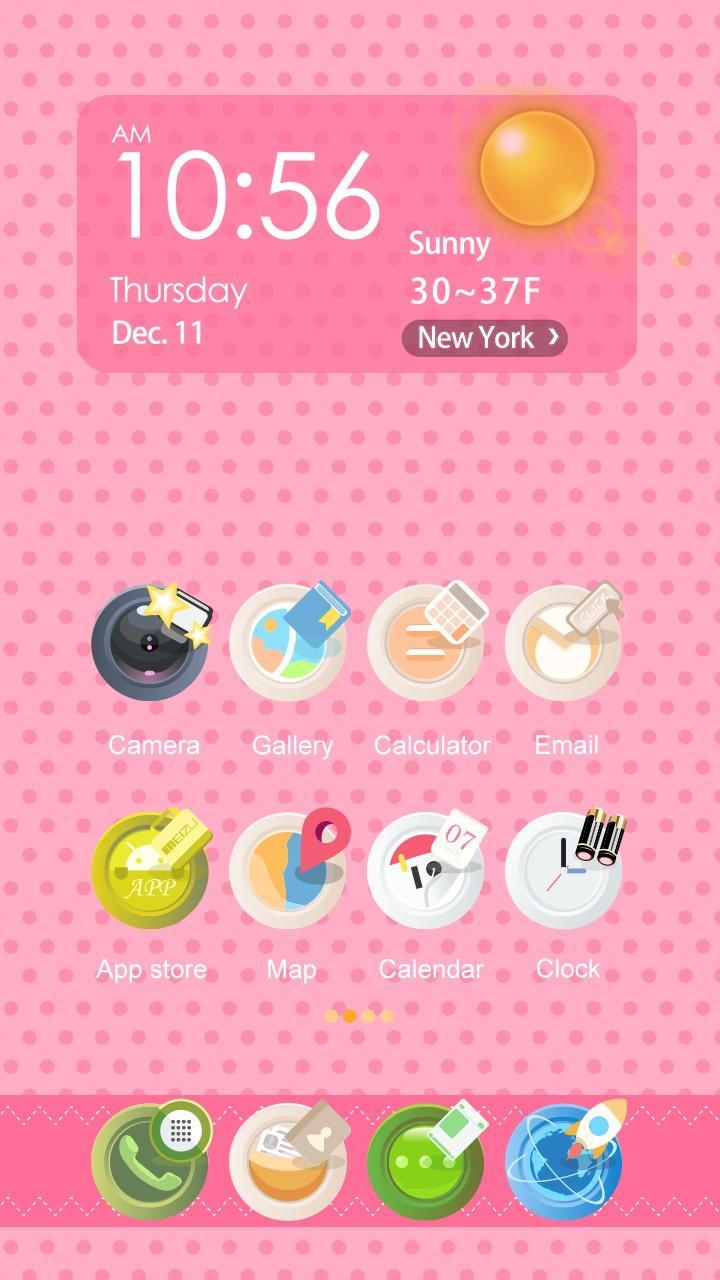Tap the New York location button

point(485,338)
